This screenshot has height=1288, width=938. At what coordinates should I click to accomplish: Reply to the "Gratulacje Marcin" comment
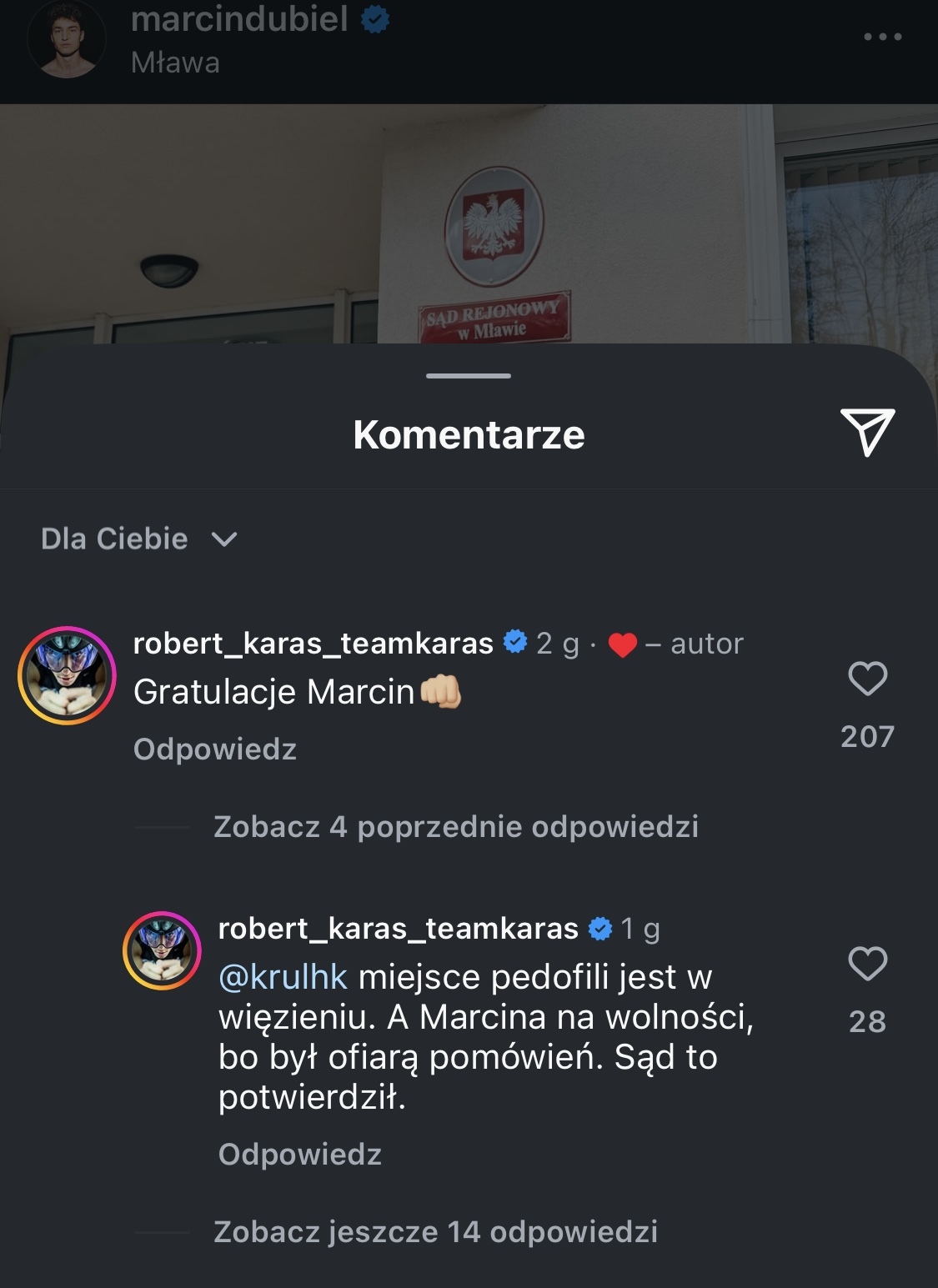(x=215, y=749)
